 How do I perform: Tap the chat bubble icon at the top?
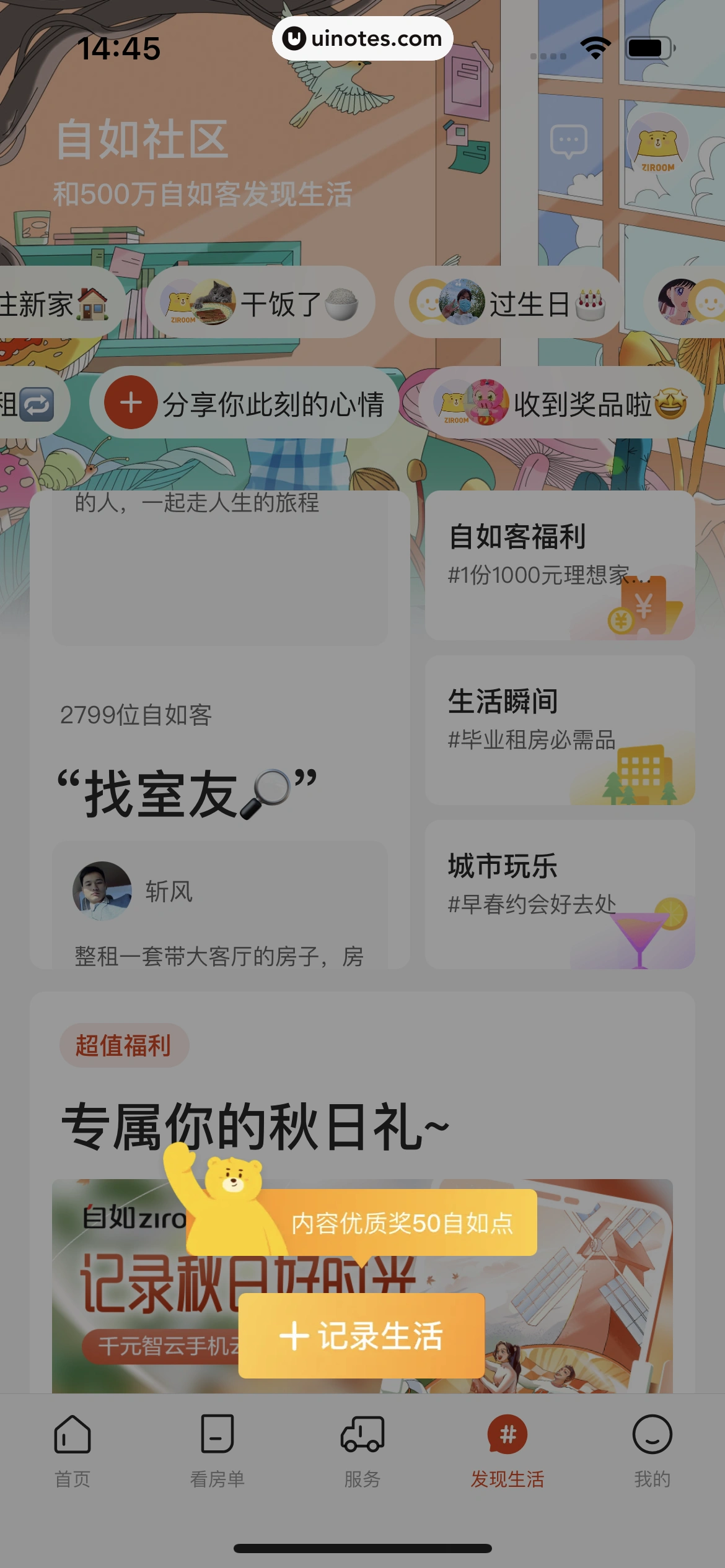568,141
